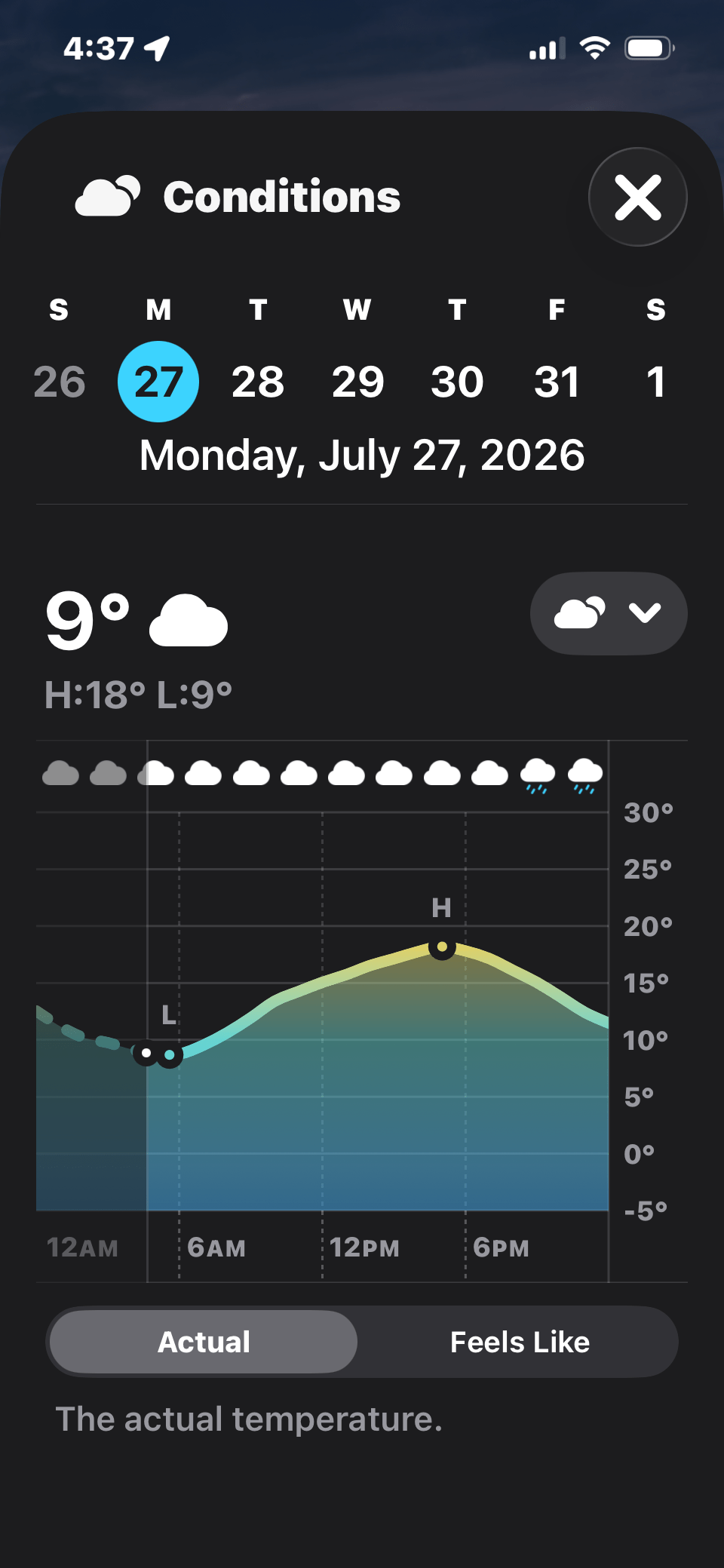
Task: Select Wednesday the 29th
Action: point(357,382)
